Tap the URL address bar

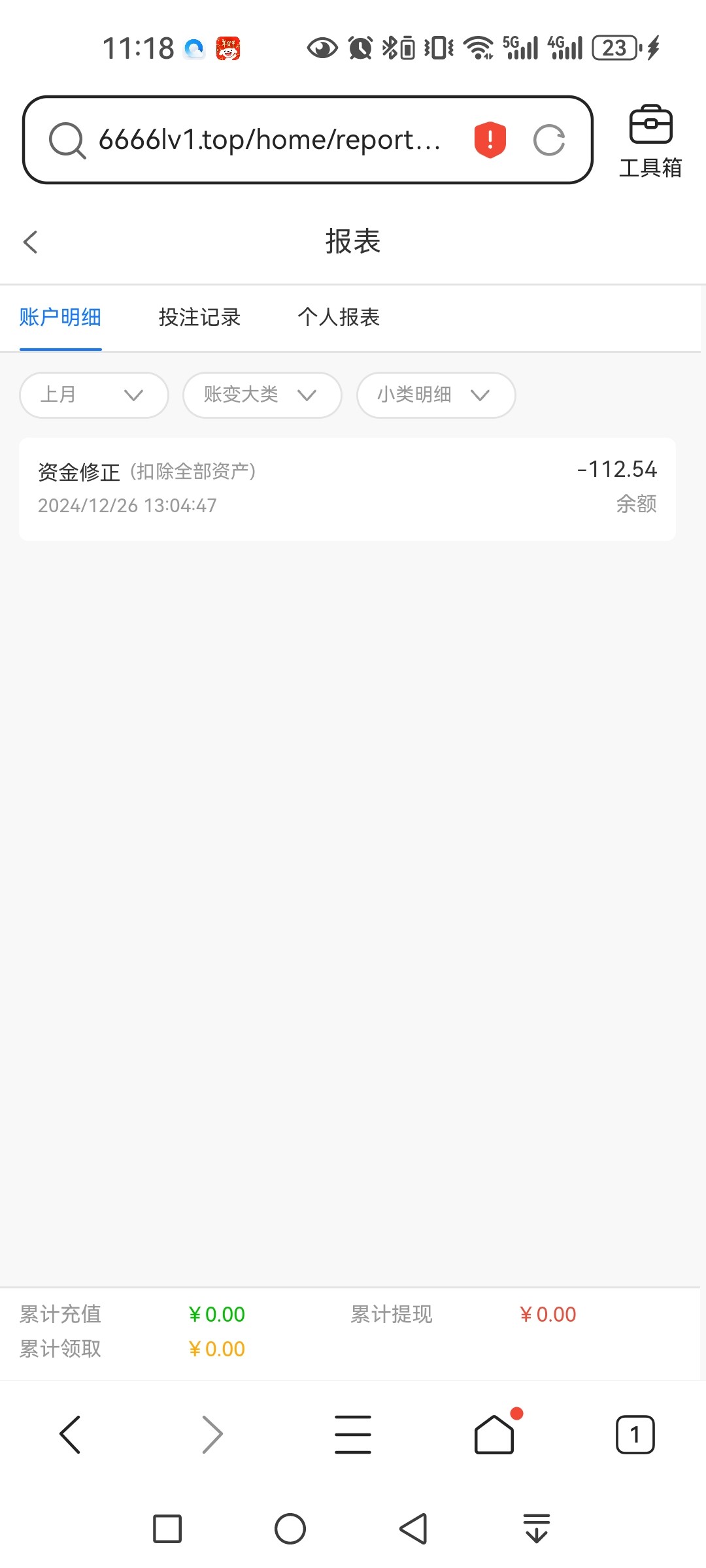tap(269, 140)
